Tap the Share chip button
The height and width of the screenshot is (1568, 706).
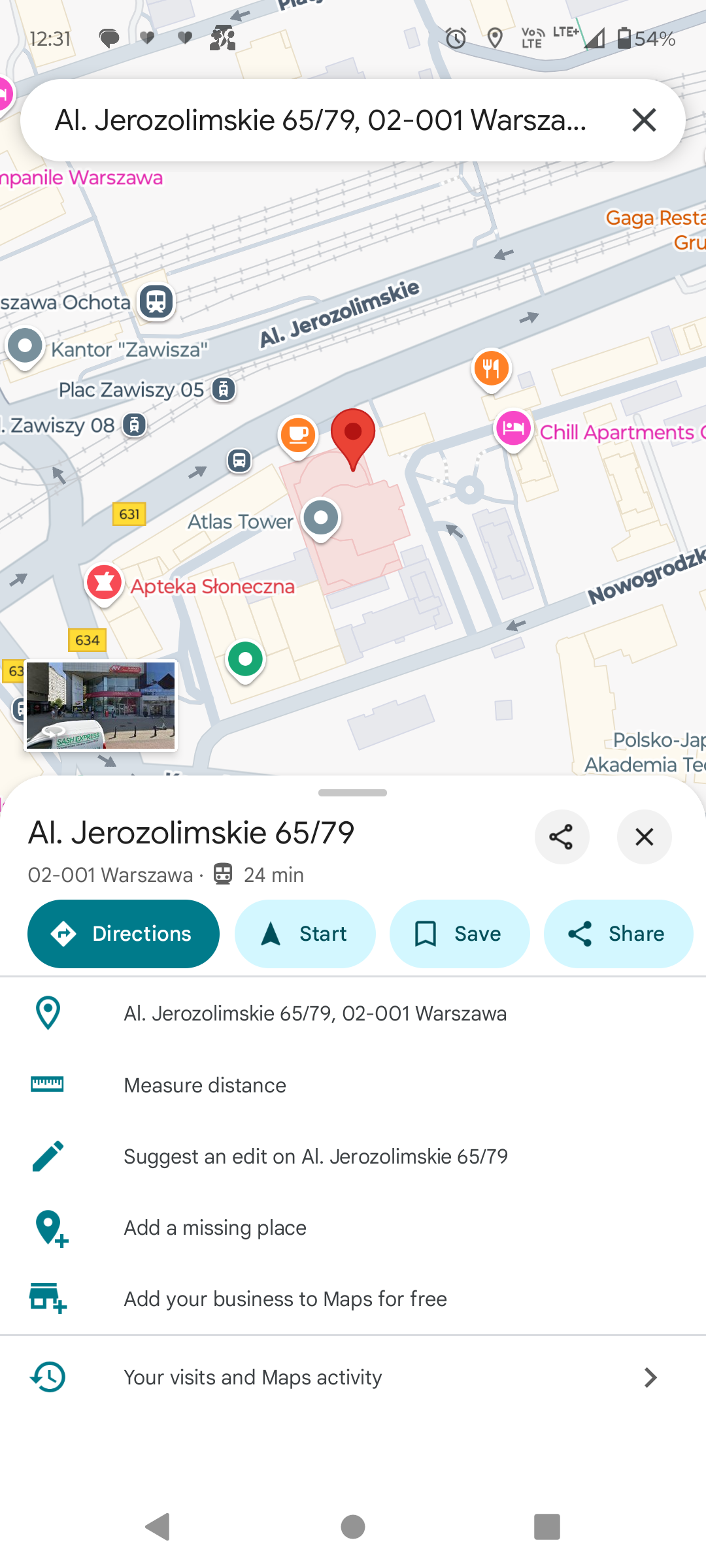tap(618, 934)
